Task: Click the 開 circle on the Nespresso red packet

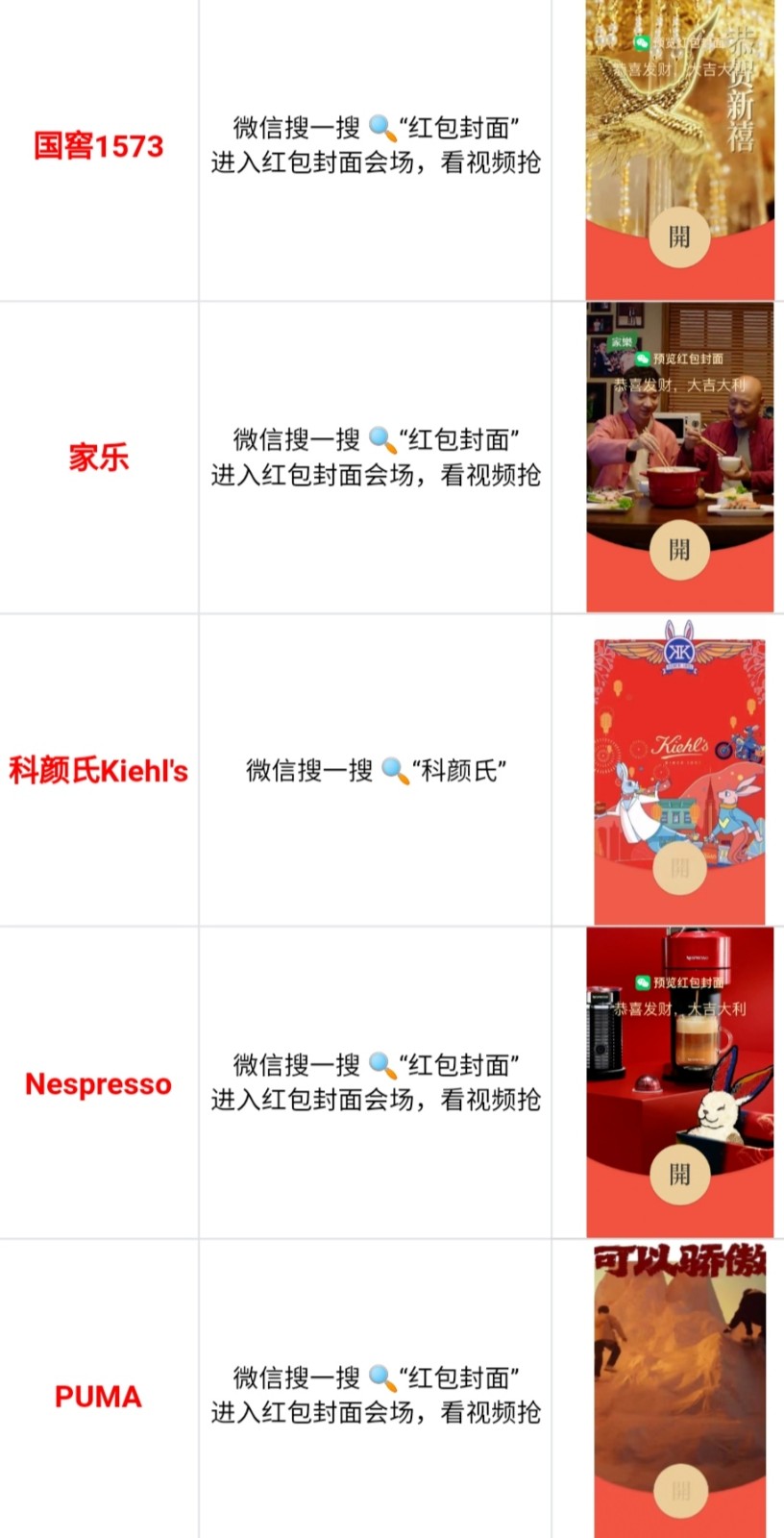Action: tap(680, 1174)
